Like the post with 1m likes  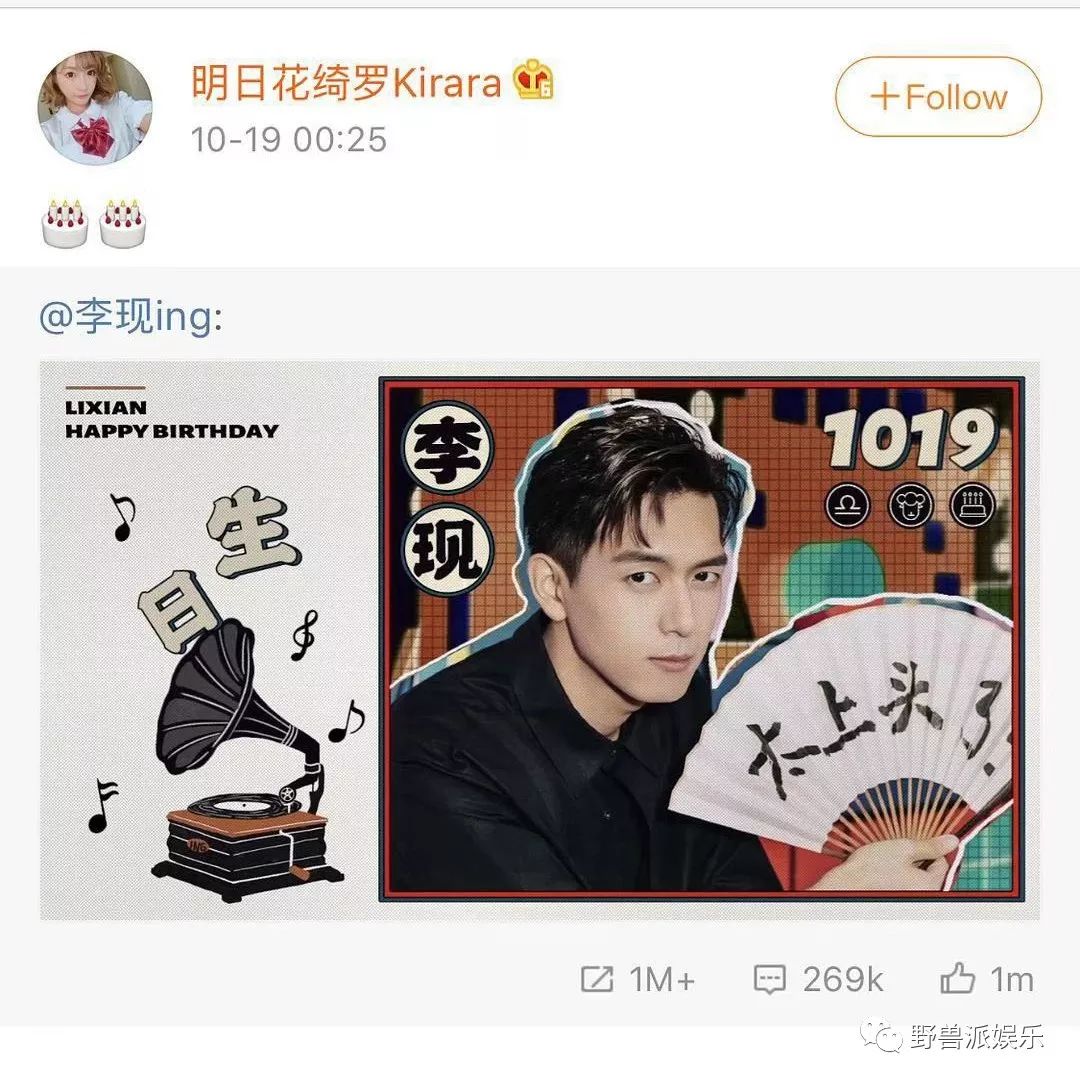[x=986, y=979]
